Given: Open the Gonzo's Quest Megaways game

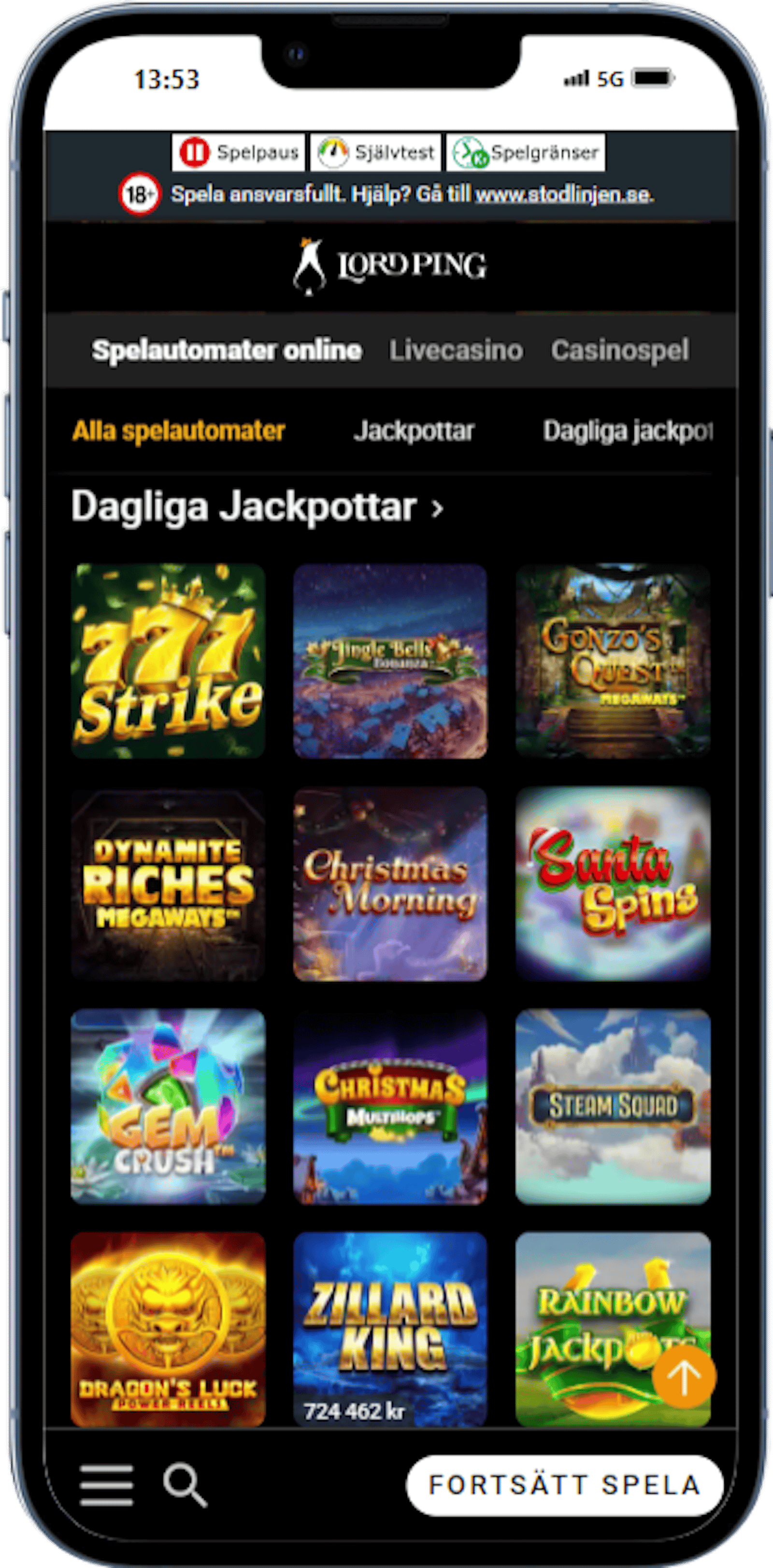Looking at the screenshot, I should [613, 661].
